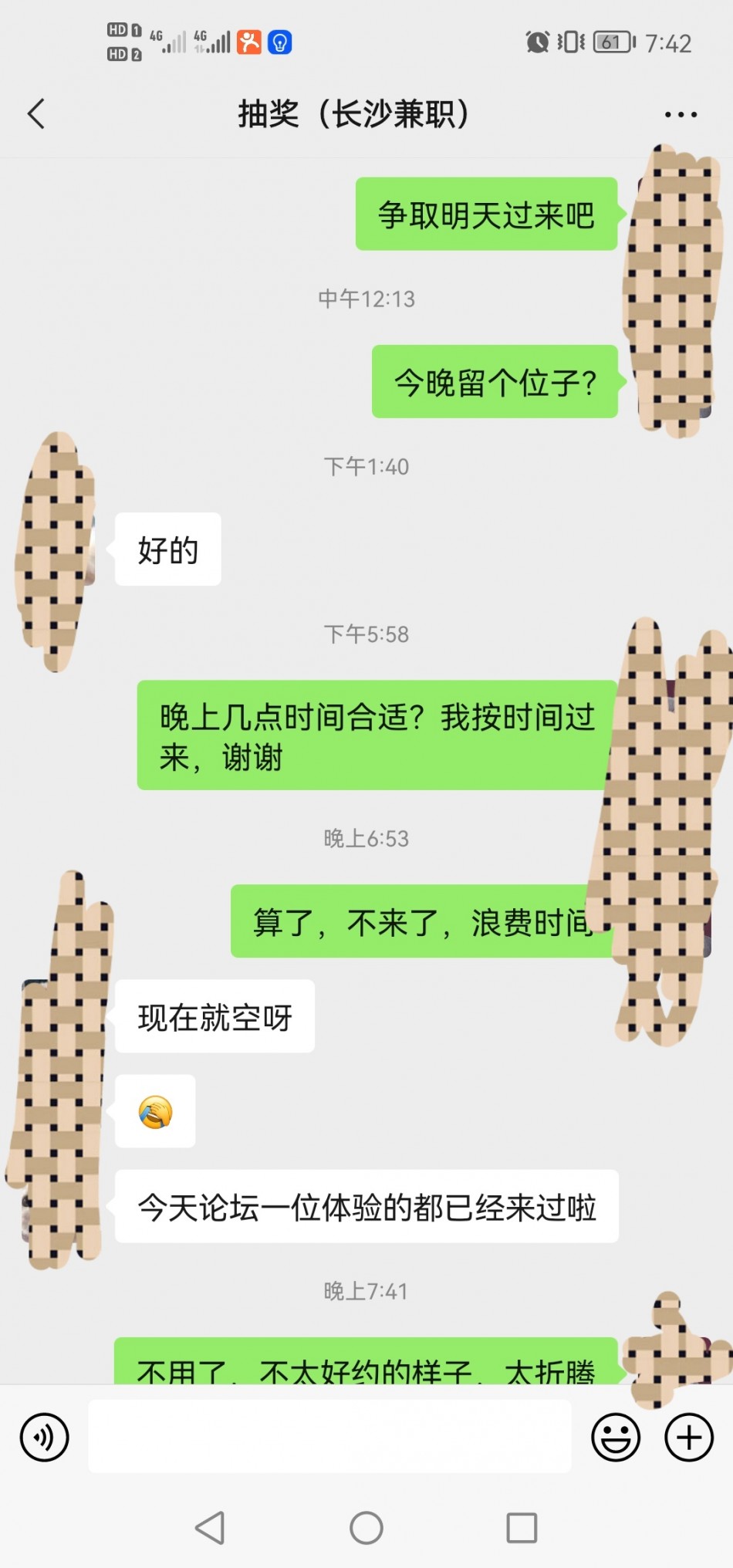Open the chat info overflow menu
This screenshot has width=733, height=1568.
click(x=681, y=114)
